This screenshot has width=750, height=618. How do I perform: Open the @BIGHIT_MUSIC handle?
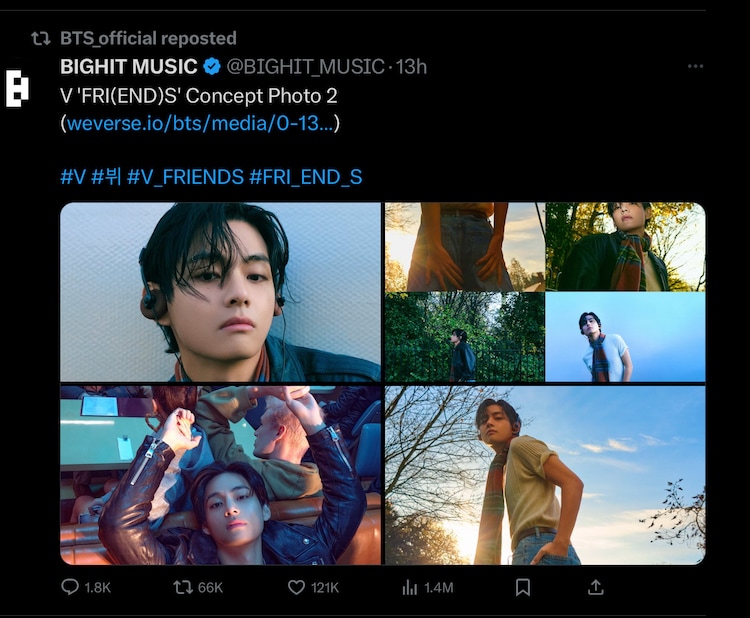point(306,66)
